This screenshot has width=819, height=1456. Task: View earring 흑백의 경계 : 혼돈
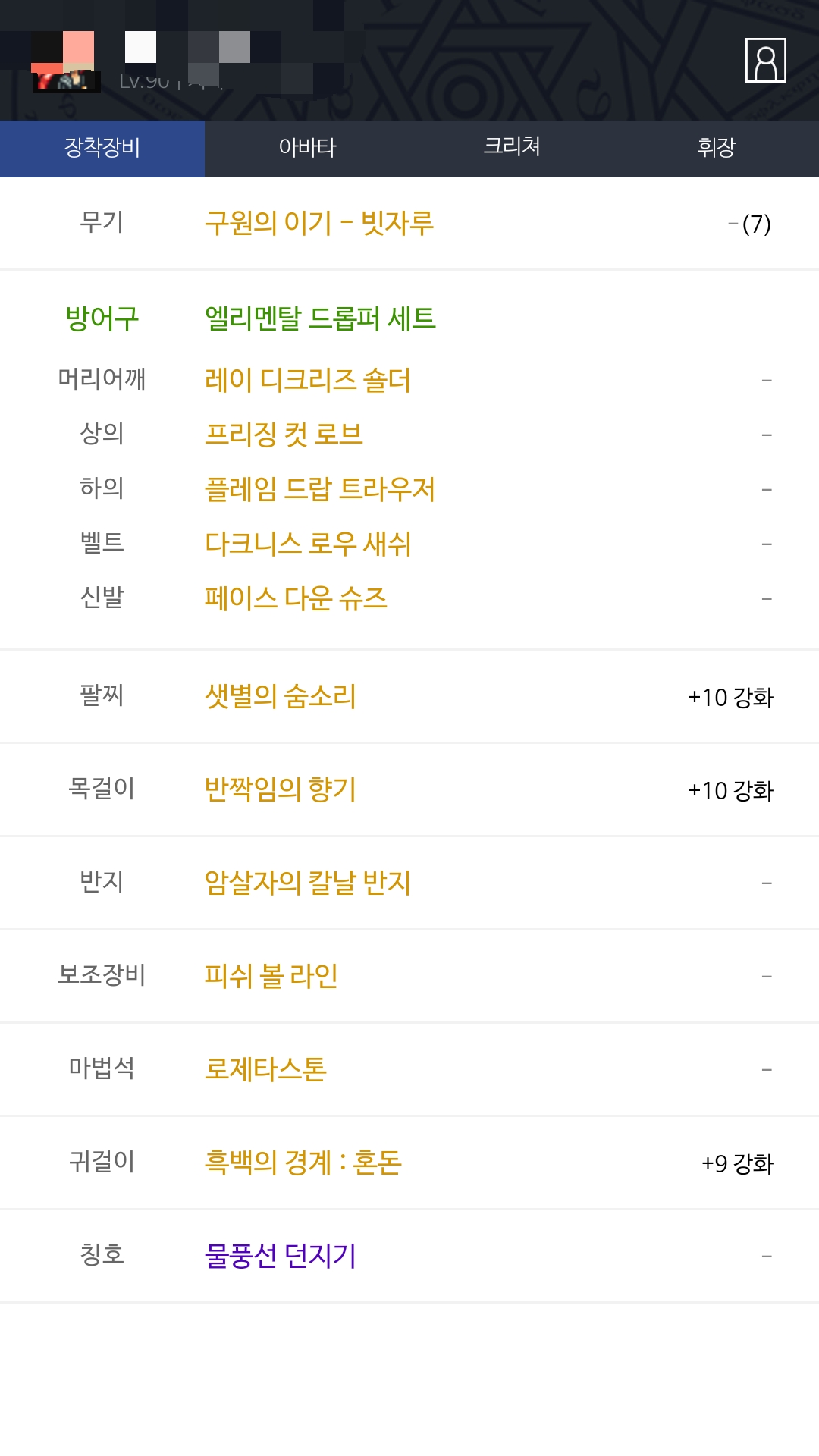(303, 1163)
